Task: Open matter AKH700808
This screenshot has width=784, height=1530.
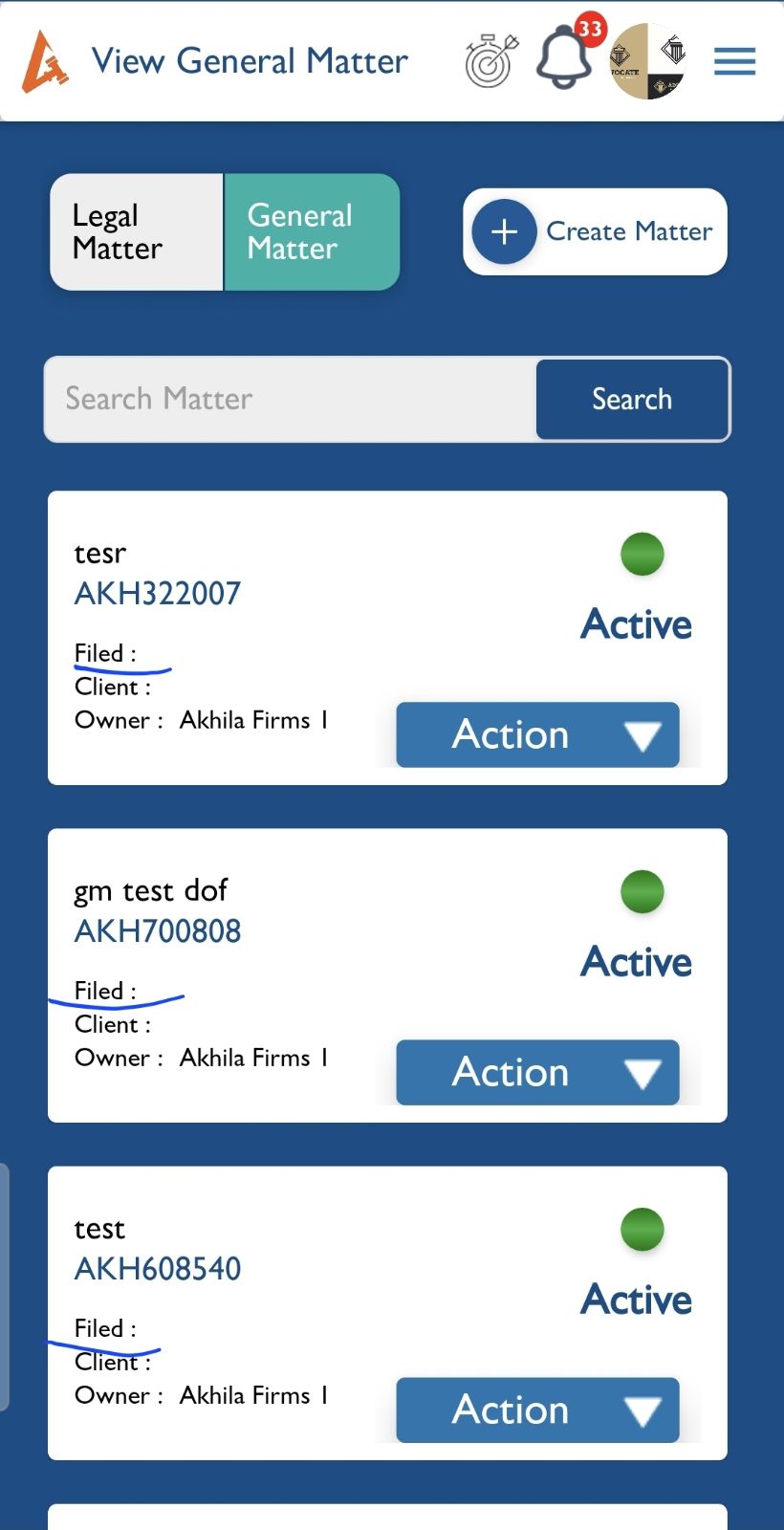Action: coord(158,930)
